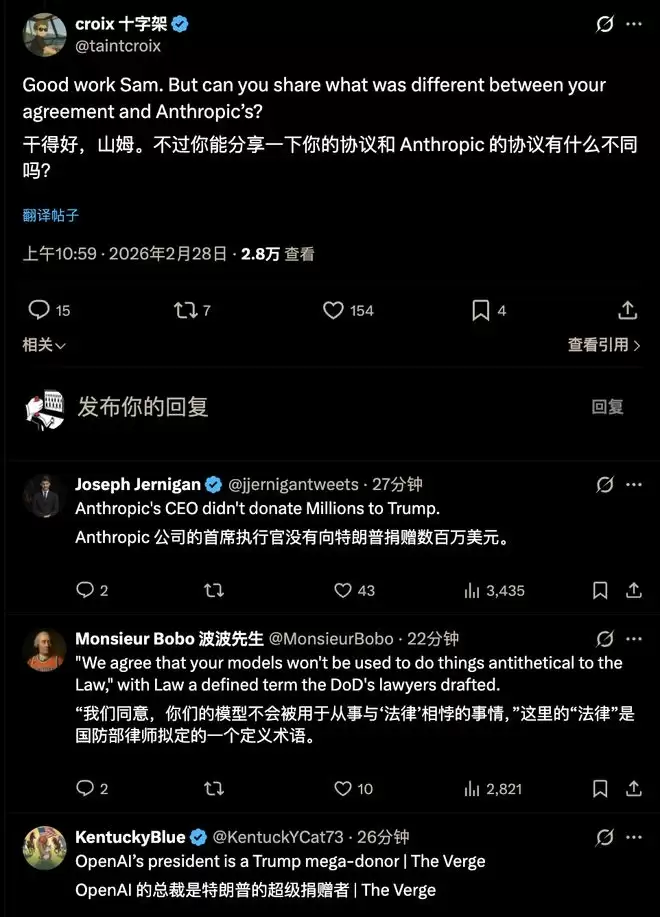Expand the 相关 sort dropdown
Image resolution: width=660 pixels, height=917 pixels.
point(45,345)
